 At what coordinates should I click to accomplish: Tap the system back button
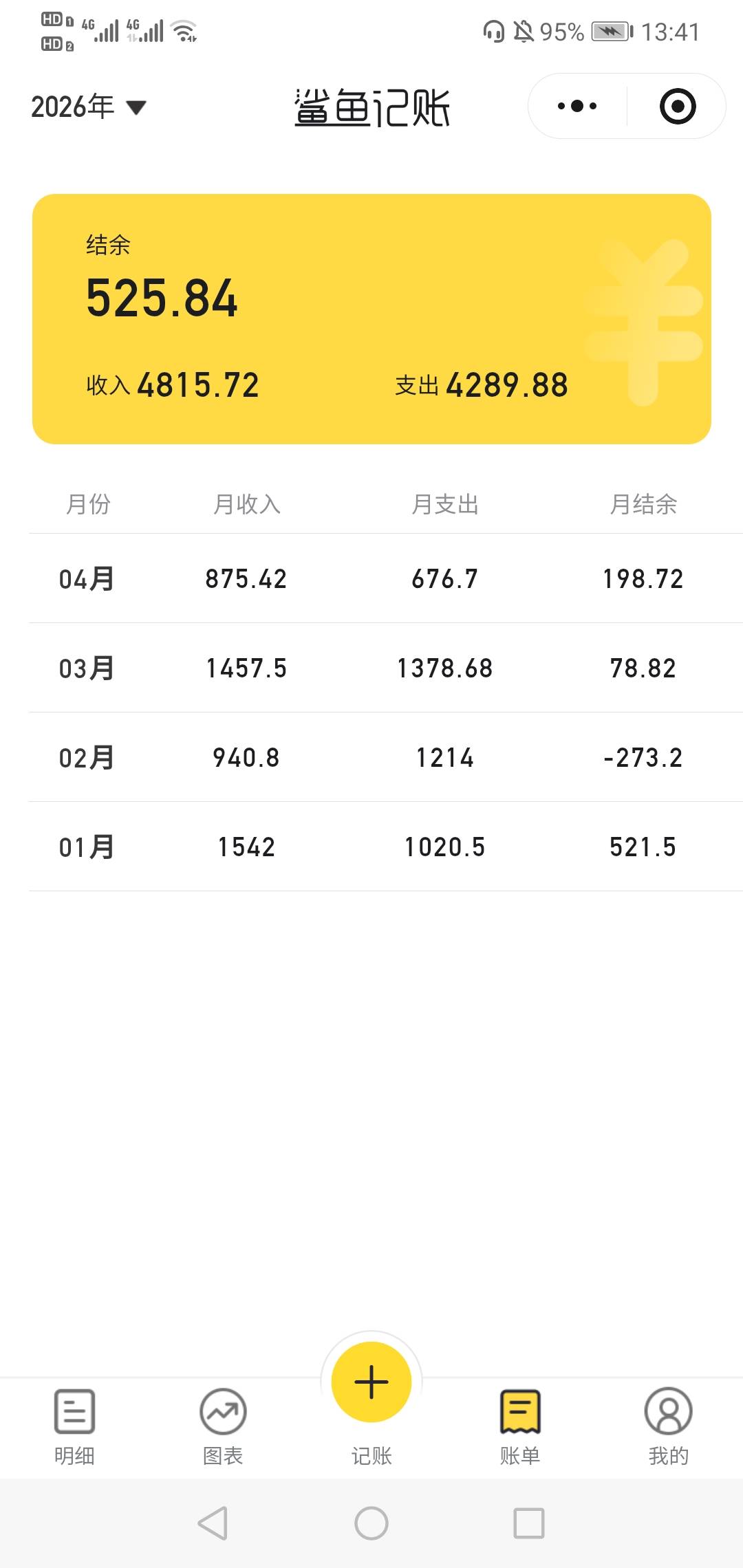[x=213, y=1523]
